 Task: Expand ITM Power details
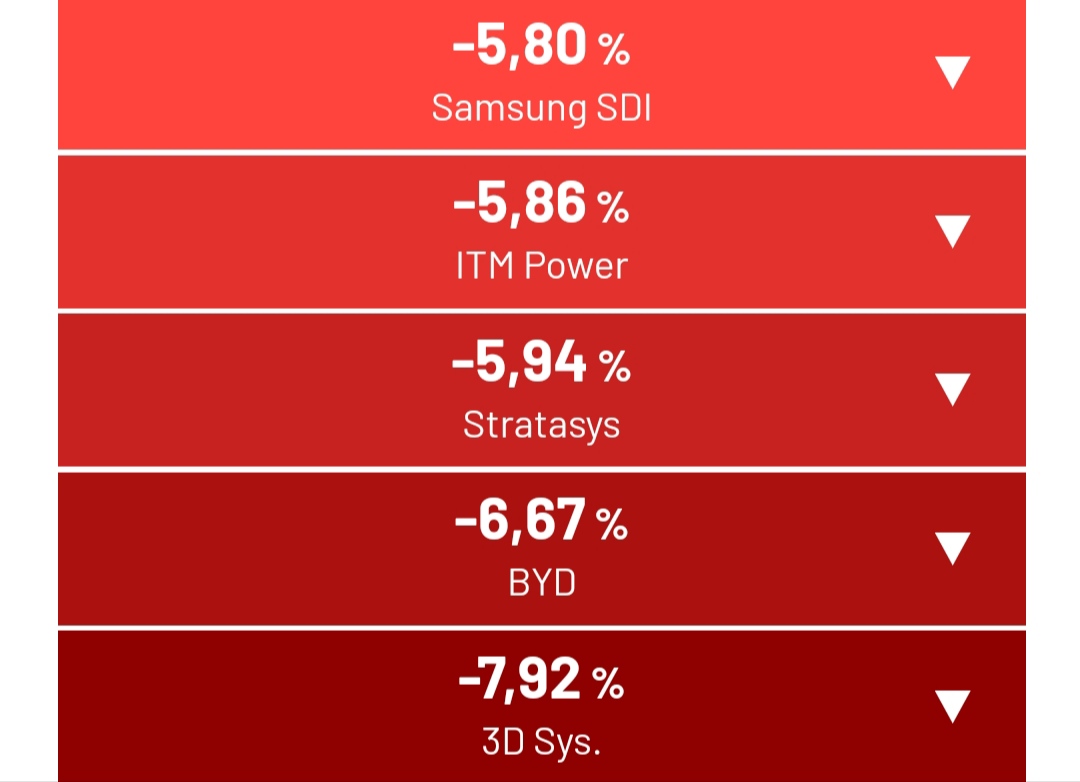pos(952,231)
